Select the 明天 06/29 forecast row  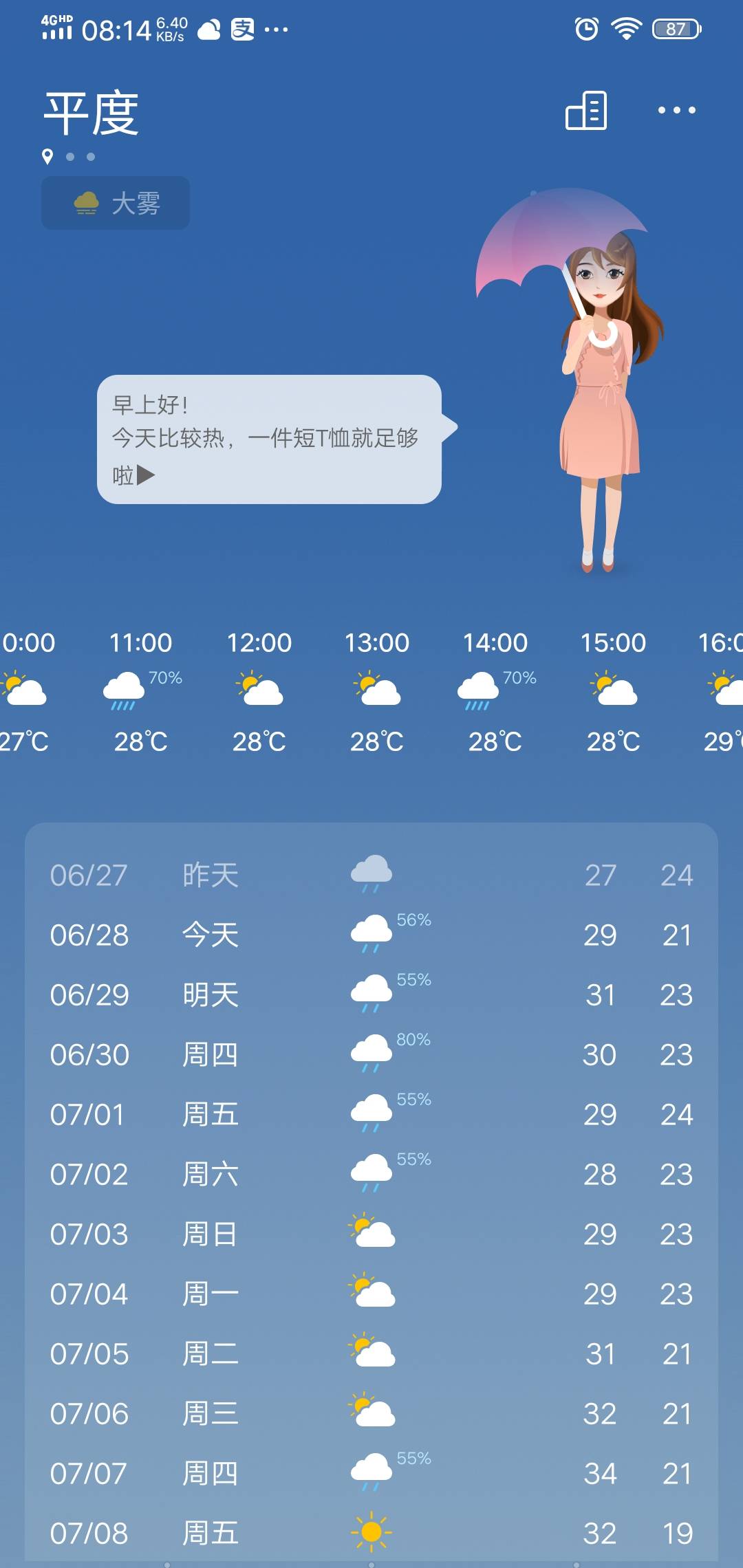(371, 994)
